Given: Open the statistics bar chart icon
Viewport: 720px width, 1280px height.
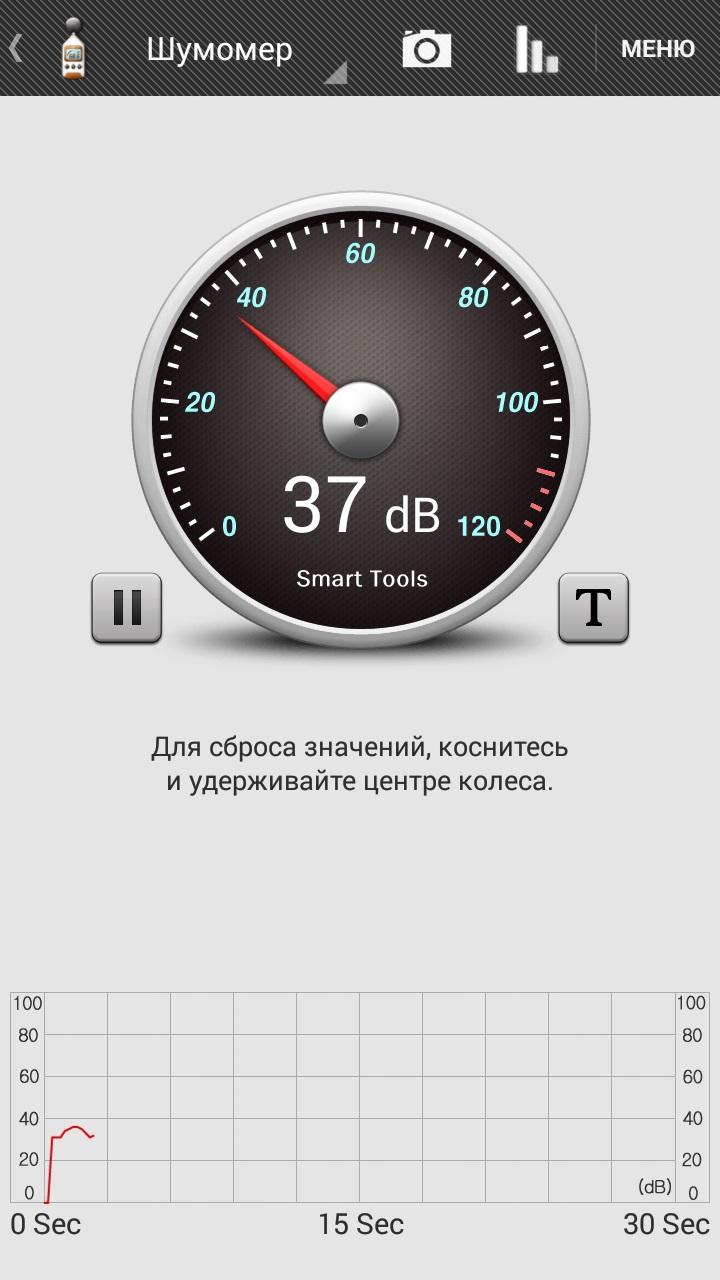Looking at the screenshot, I should [537, 48].
